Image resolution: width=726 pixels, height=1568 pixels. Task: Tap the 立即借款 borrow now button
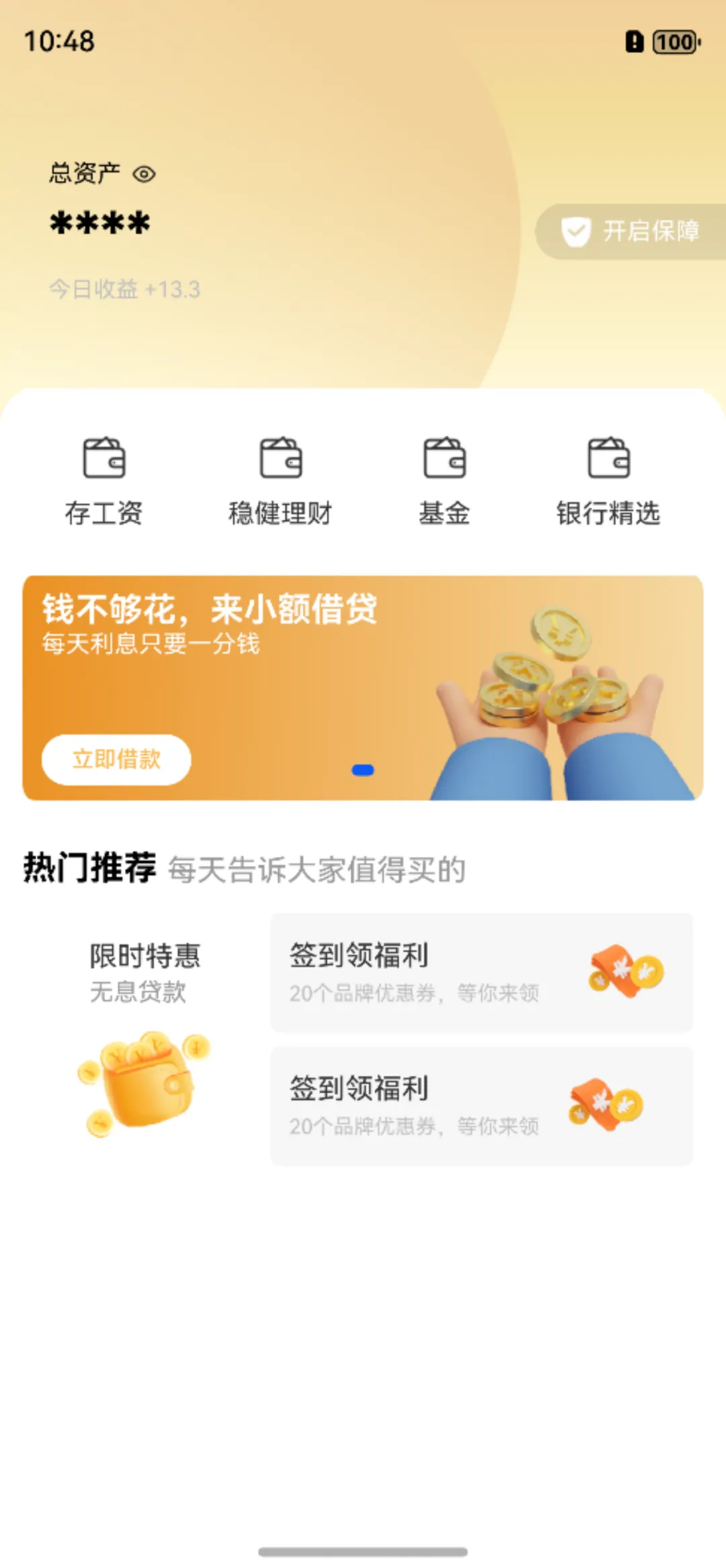tap(115, 759)
